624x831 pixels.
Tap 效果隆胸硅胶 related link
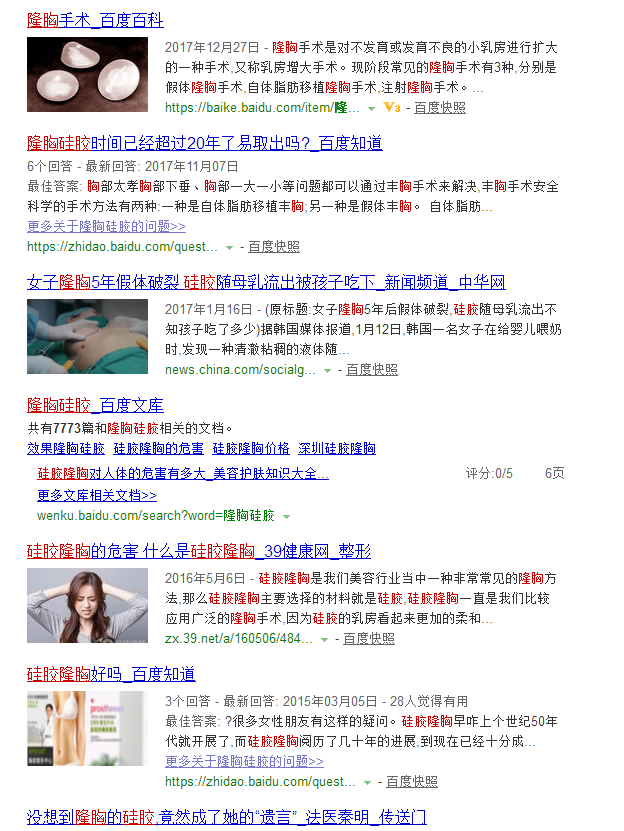[65, 449]
